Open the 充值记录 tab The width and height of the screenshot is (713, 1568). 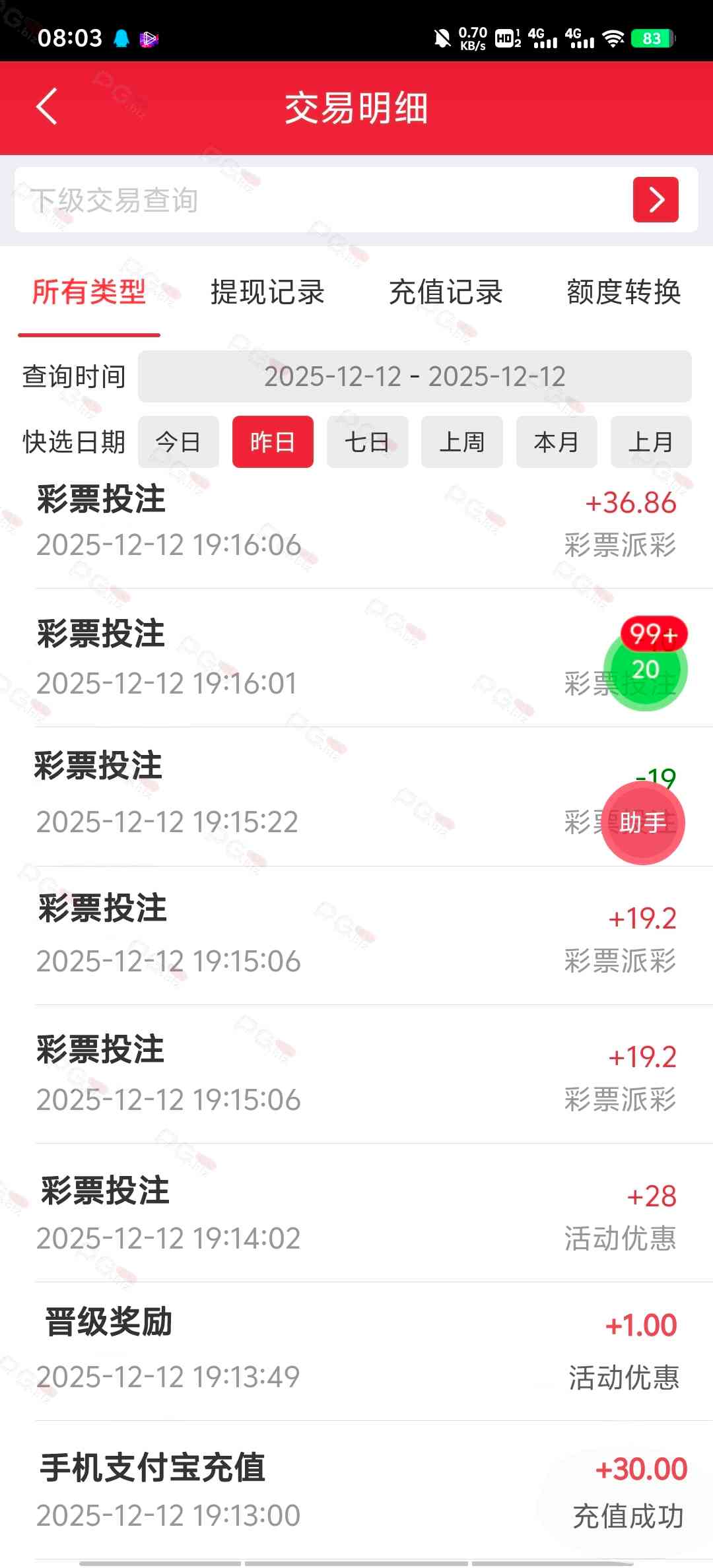point(446,292)
